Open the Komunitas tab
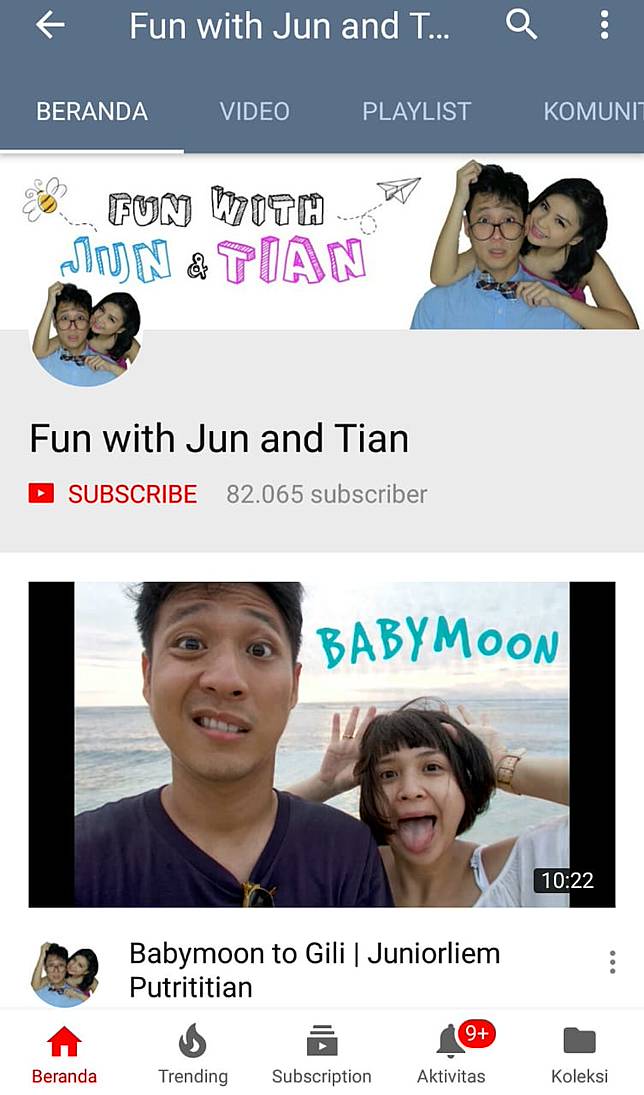 coord(592,111)
